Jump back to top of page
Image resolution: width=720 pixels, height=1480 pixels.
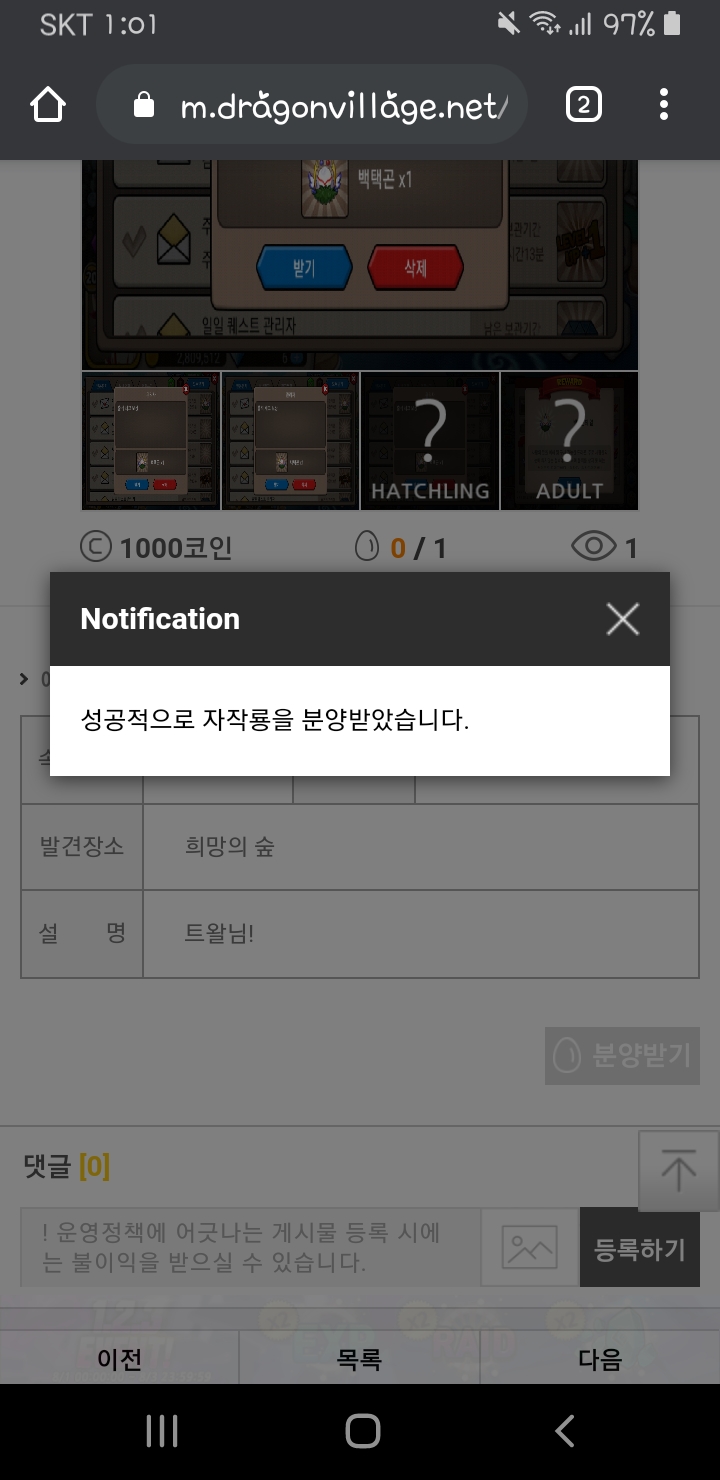click(x=678, y=1171)
